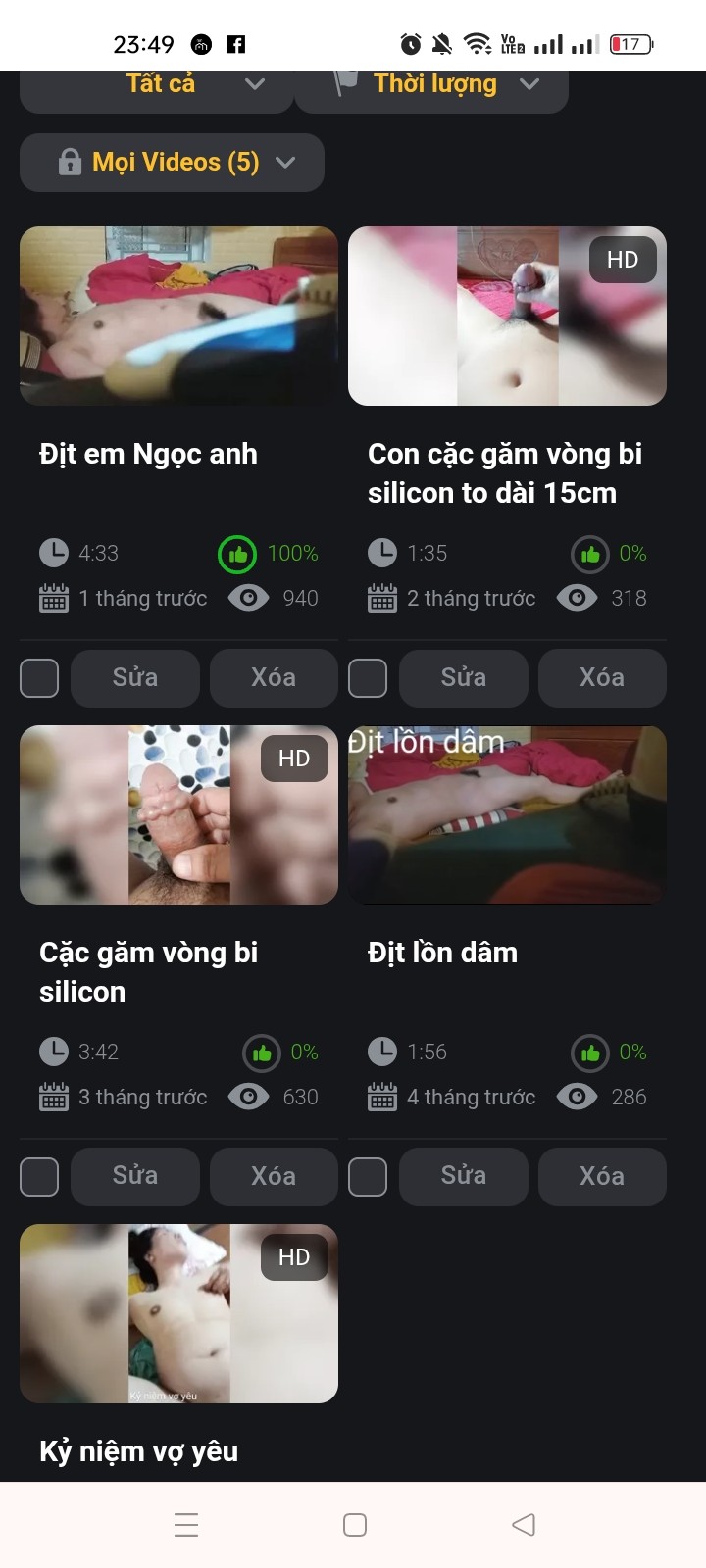Open the Kỷ niệm vợ yêu video
This screenshot has width=706, height=1568.
click(x=178, y=1313)
